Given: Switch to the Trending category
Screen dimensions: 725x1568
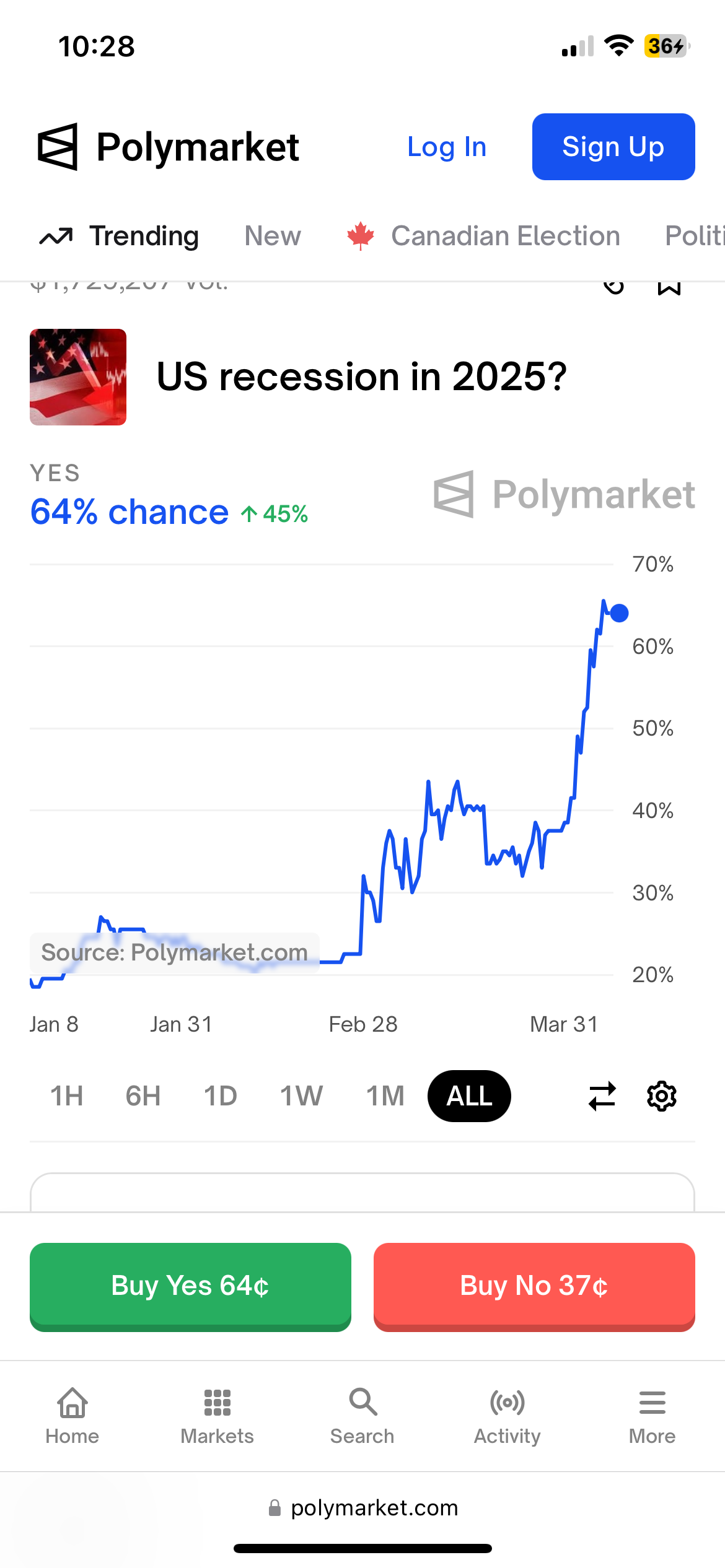Looking at the screenshot, I should (x=120, y=237).
